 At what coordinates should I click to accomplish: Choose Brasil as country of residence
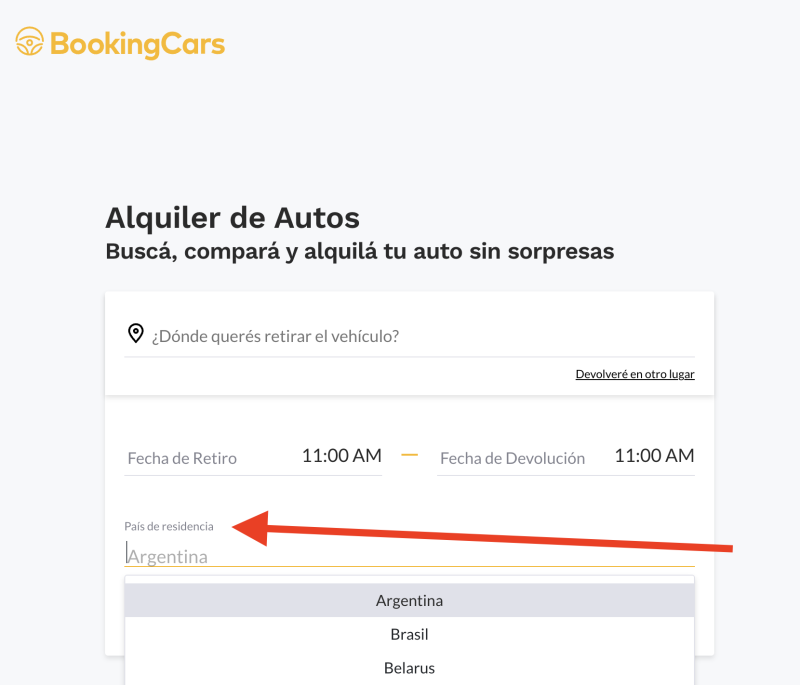(x=409, y=634)
